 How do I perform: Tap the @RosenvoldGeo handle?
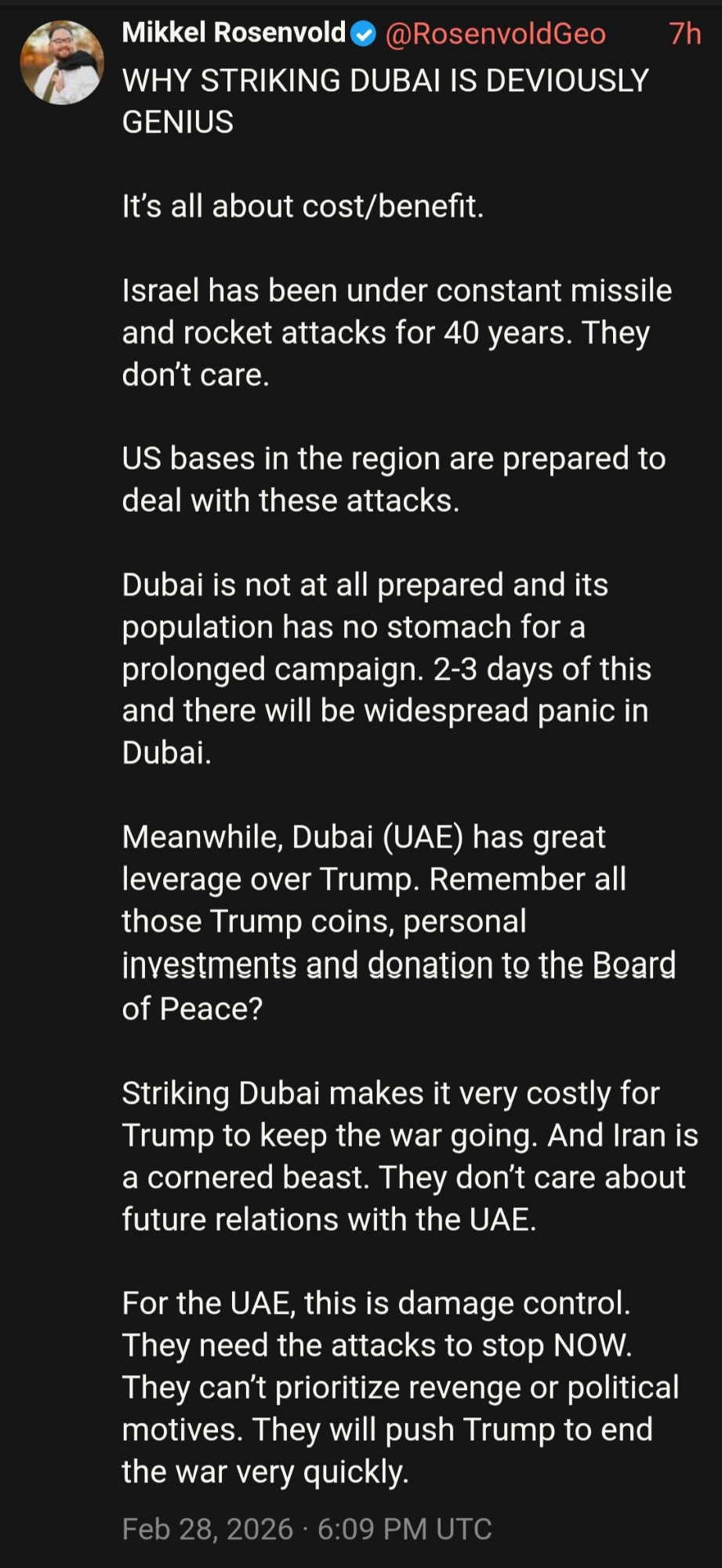pos(495,34)
